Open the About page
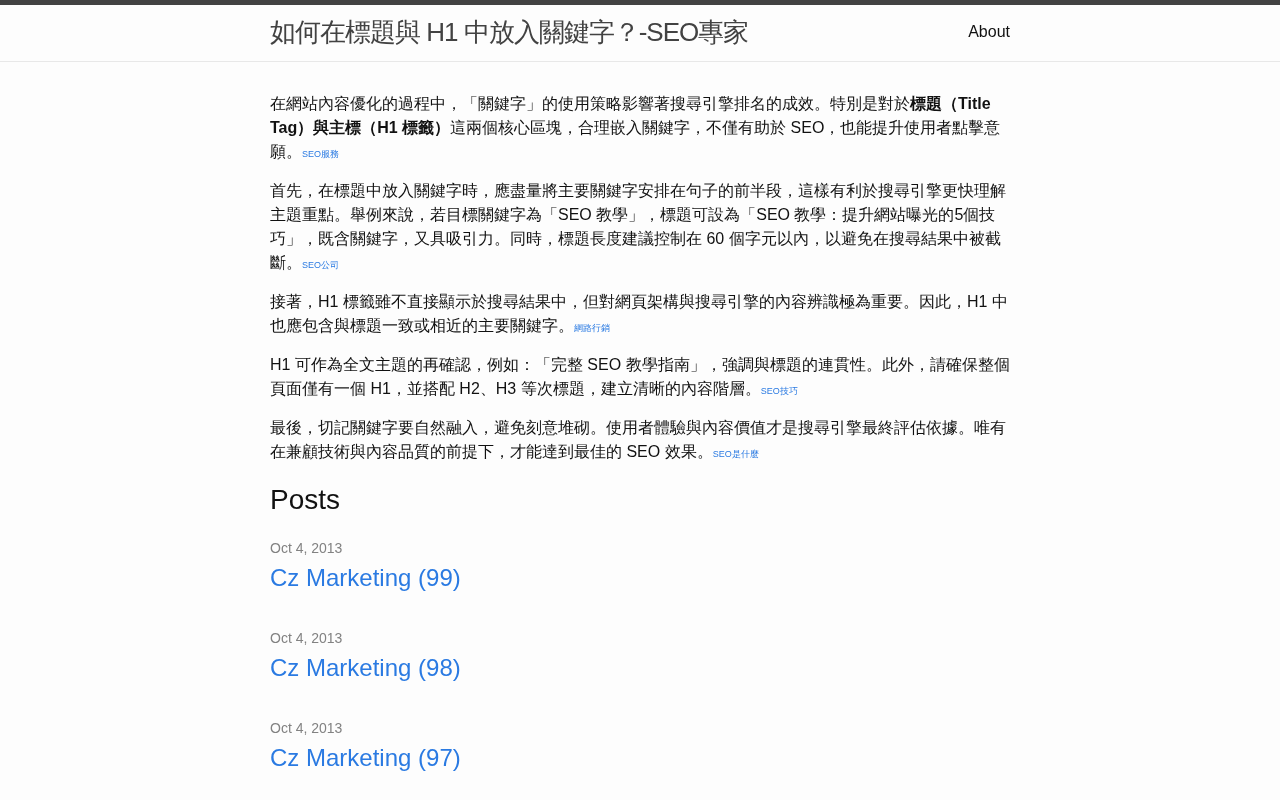Screen dimensions: 1280x800 point(989,32)
